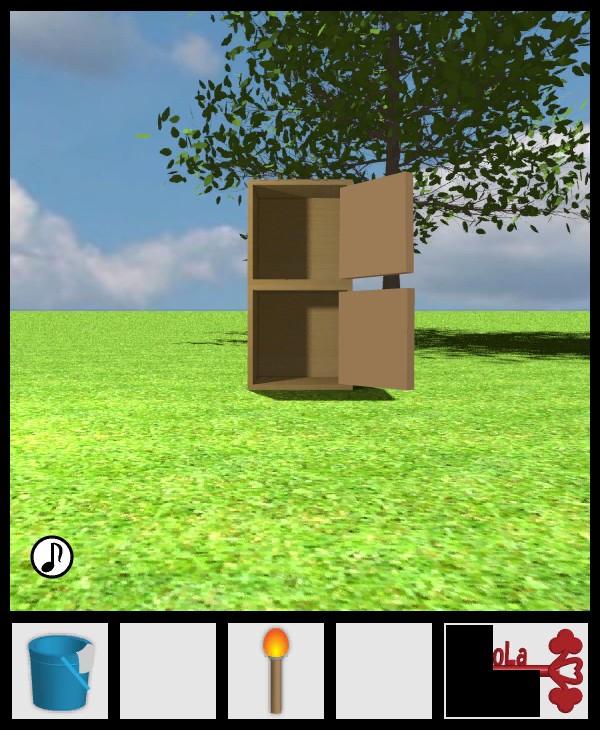
Task: Select the lit torch in inventory
Action: click(276, 671)
